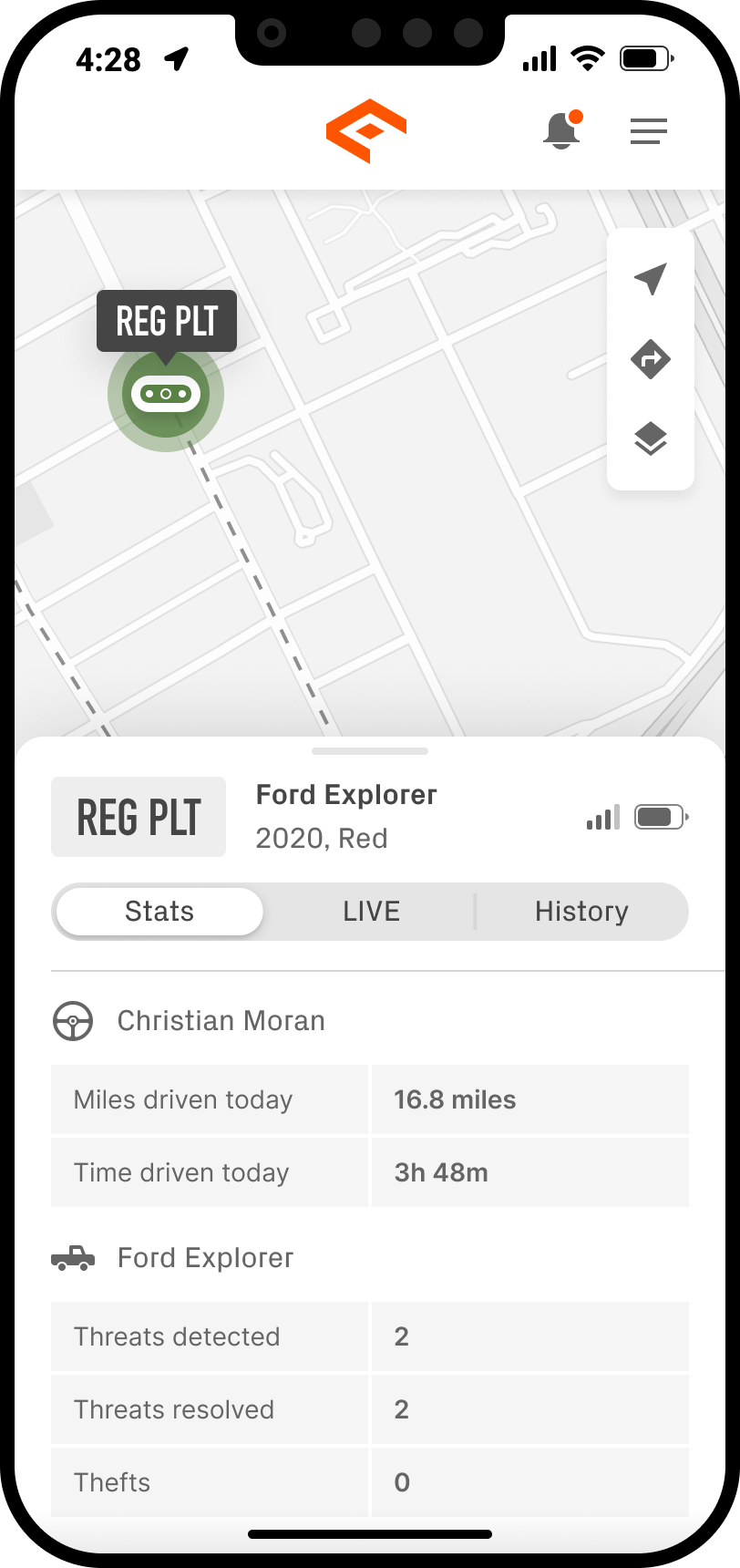Center map on my location

click(x=651, y=279)
